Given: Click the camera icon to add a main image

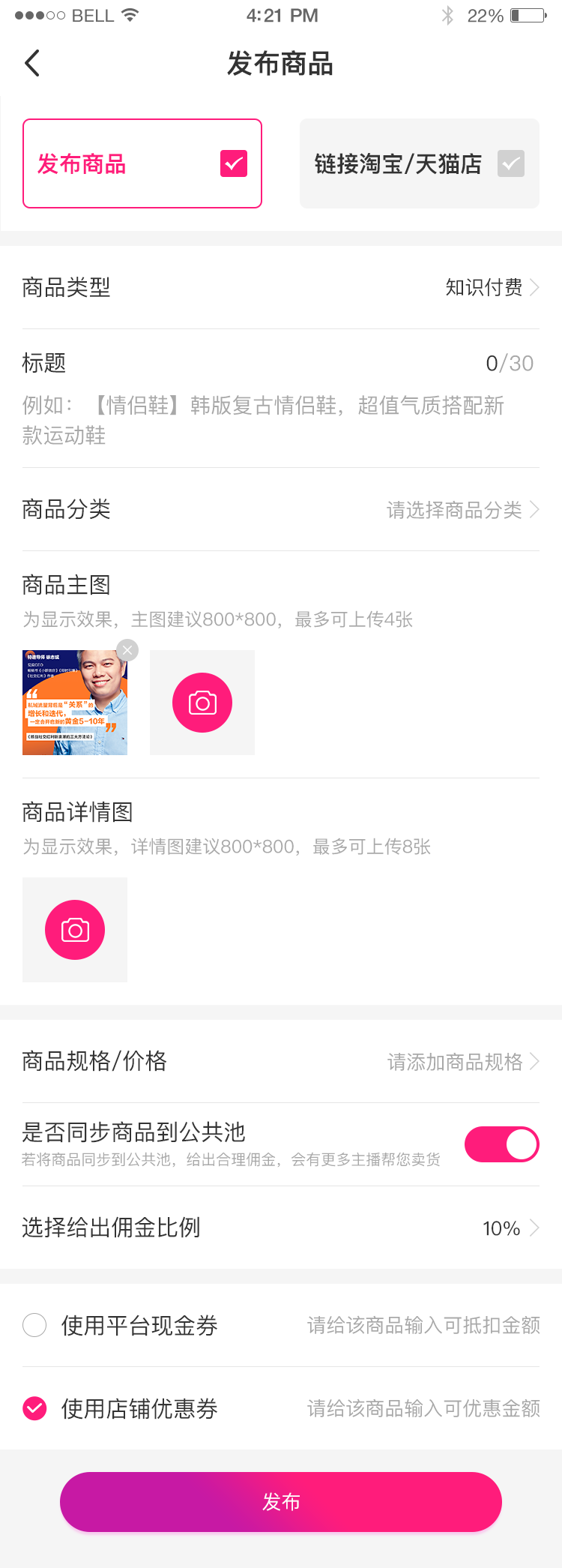Looking at the screenshot, I should coord(202,703).
